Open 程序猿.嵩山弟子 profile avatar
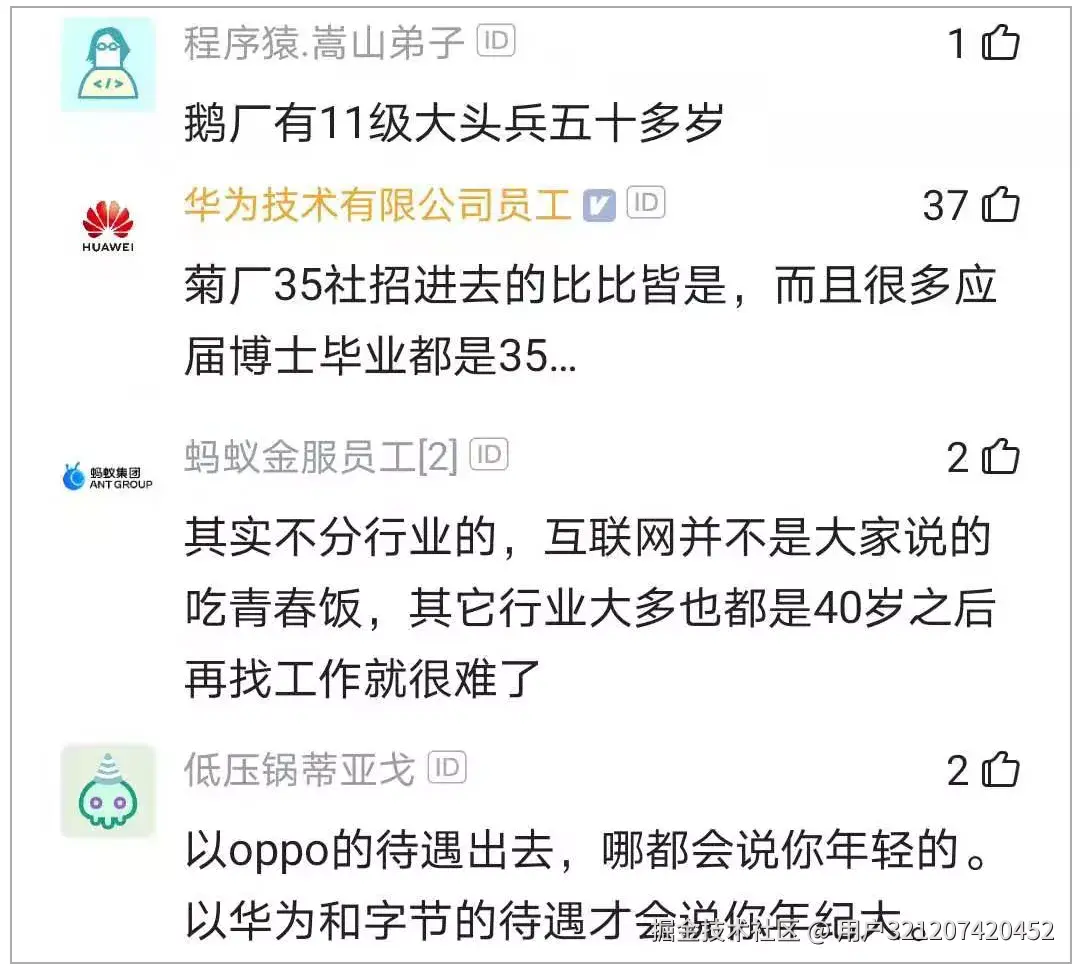Screen dimensions: 1080x970 108,64
